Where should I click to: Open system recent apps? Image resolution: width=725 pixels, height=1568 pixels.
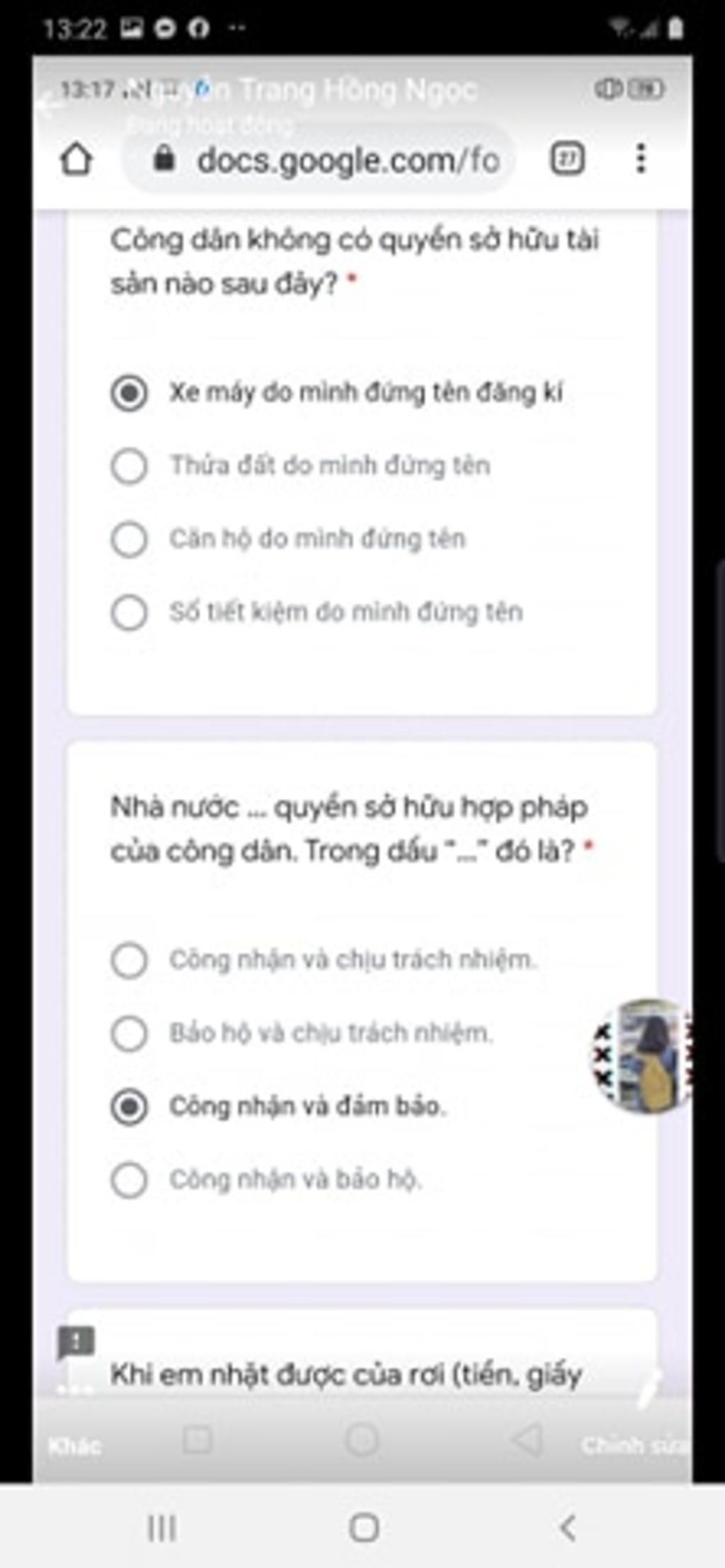[161, 1528]
